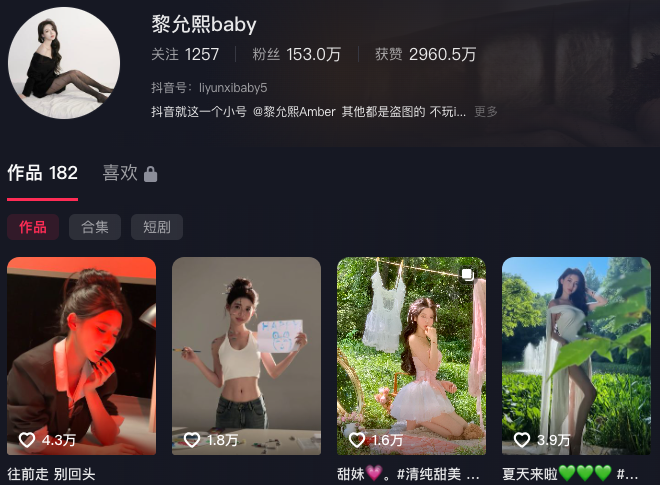Select the 作品 filter chip

click(33, 227)
